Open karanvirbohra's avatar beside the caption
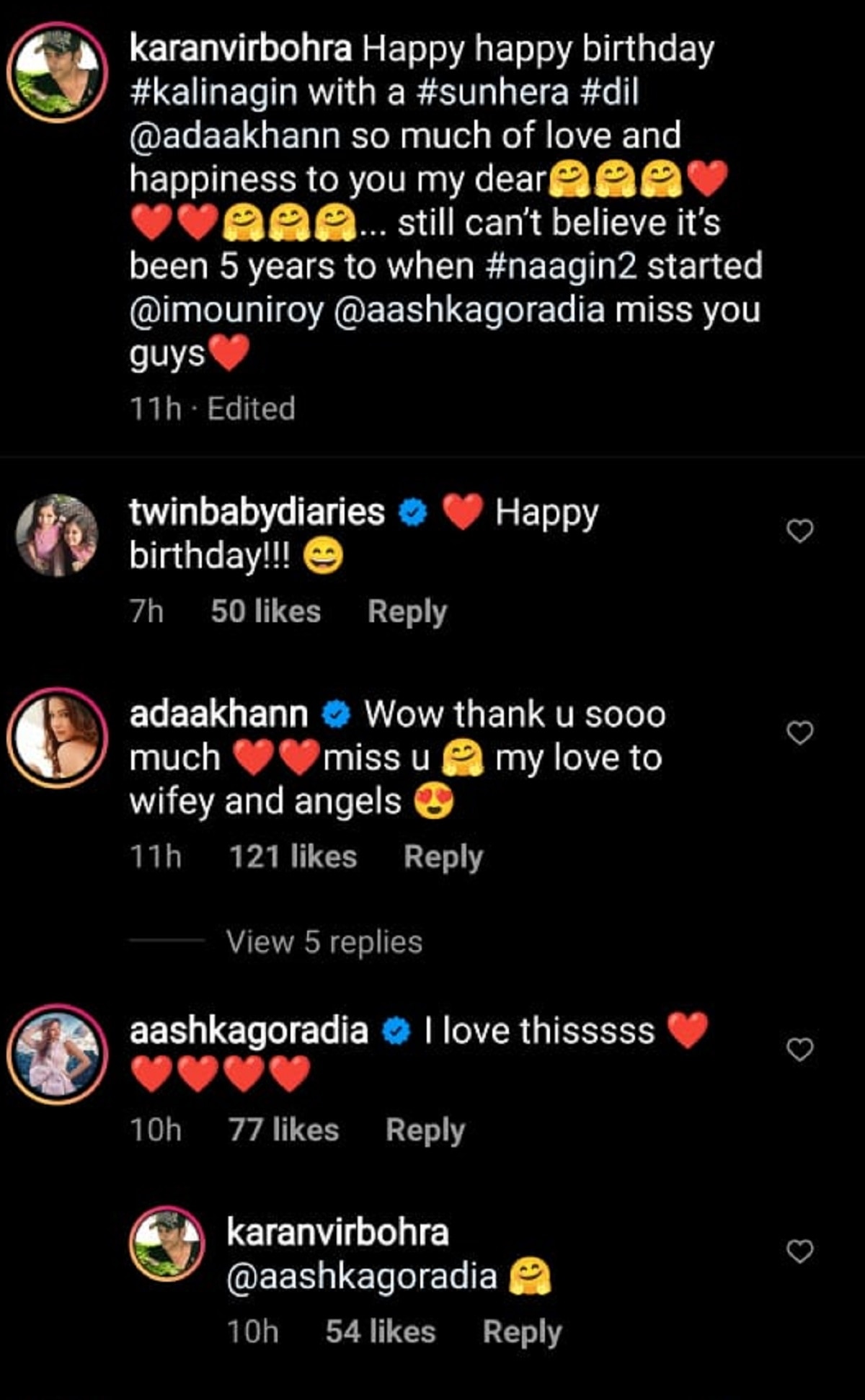The image size is (865, 1400). 57,72
